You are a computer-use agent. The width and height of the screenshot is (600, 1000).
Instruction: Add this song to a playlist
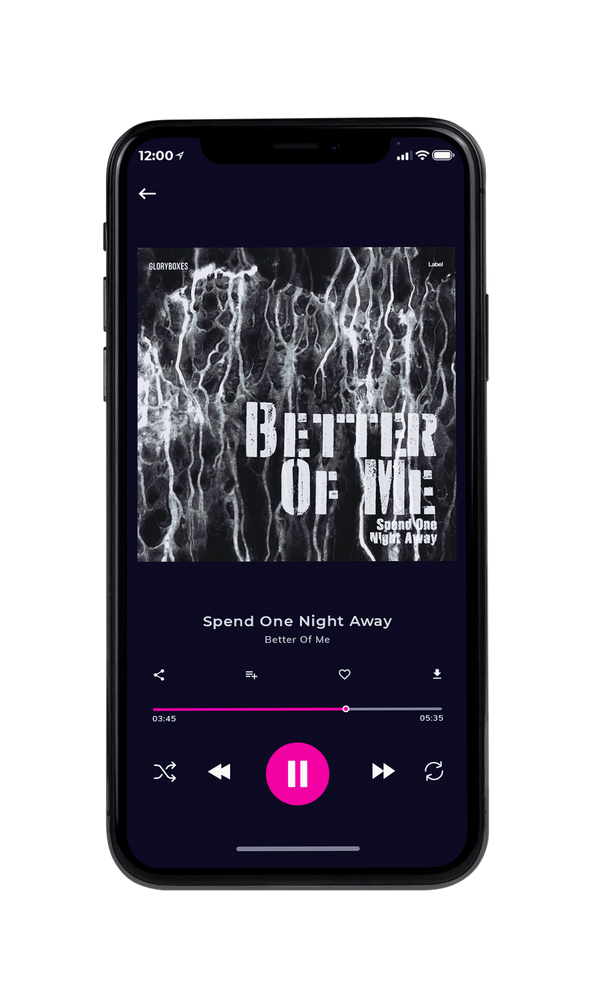251,675
